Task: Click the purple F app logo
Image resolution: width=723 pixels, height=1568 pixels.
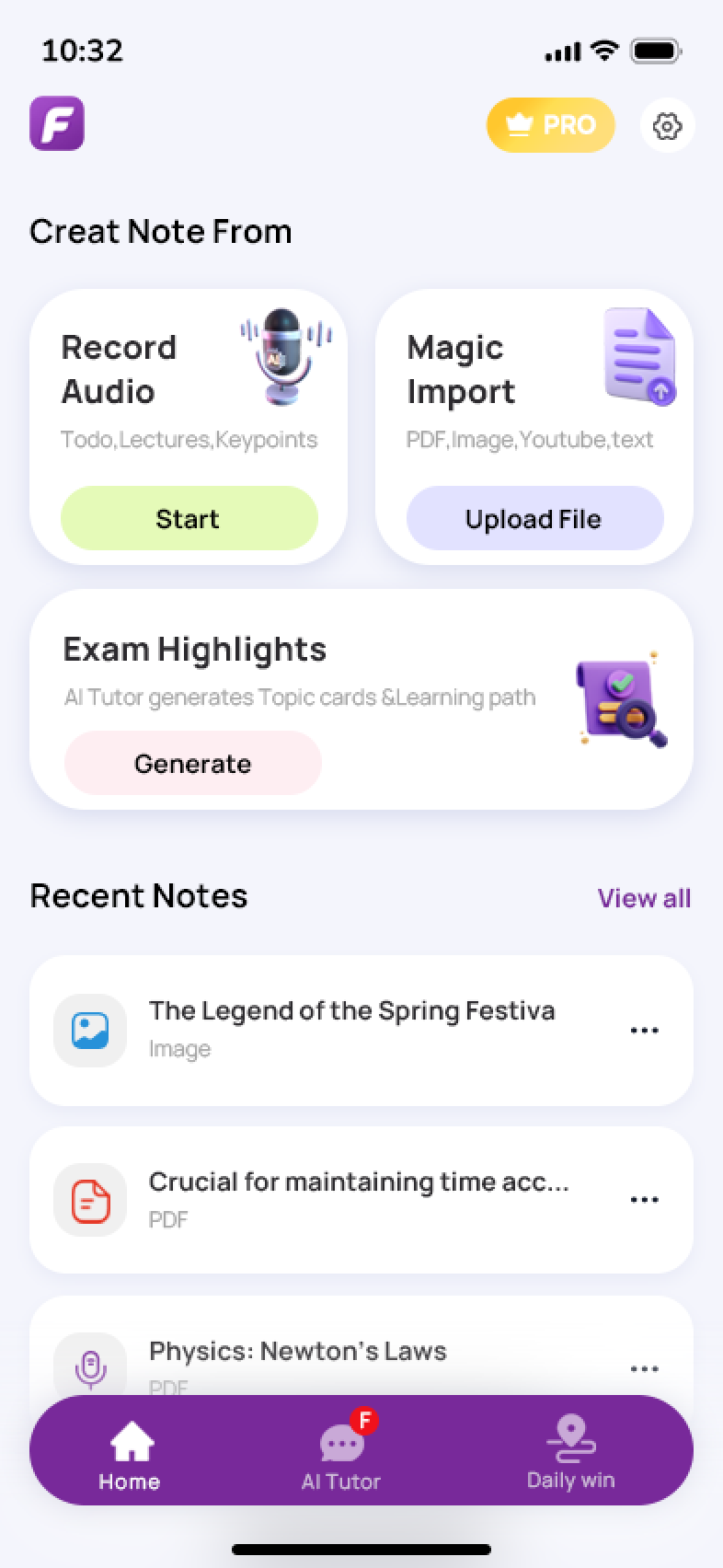Action: coord(57,123)
